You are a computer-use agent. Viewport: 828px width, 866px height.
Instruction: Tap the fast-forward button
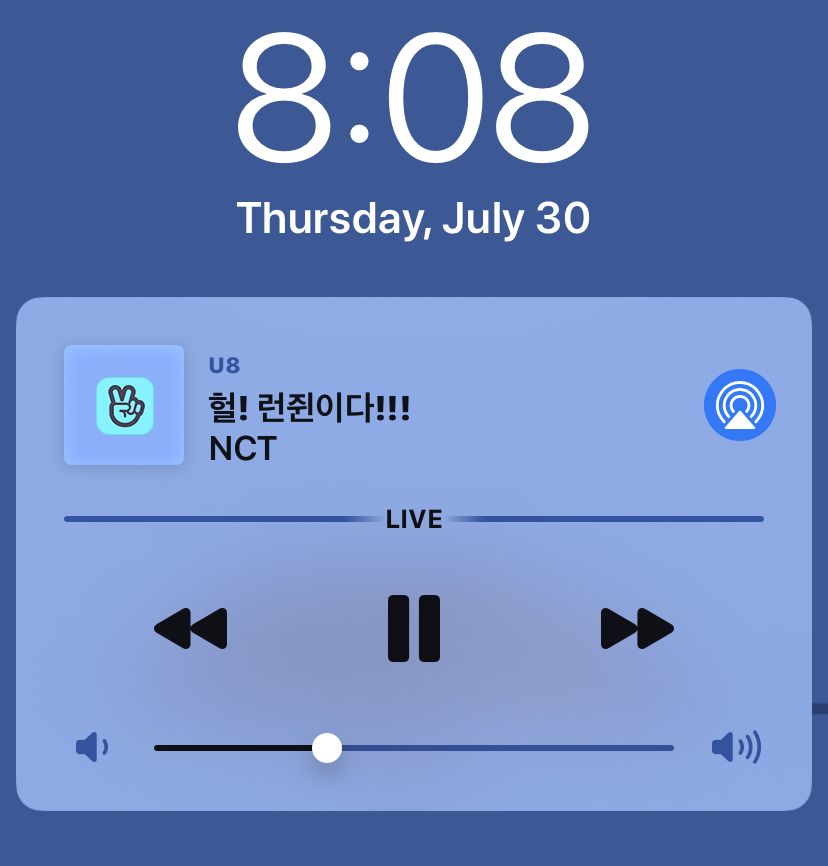click(x=637, y=629)
